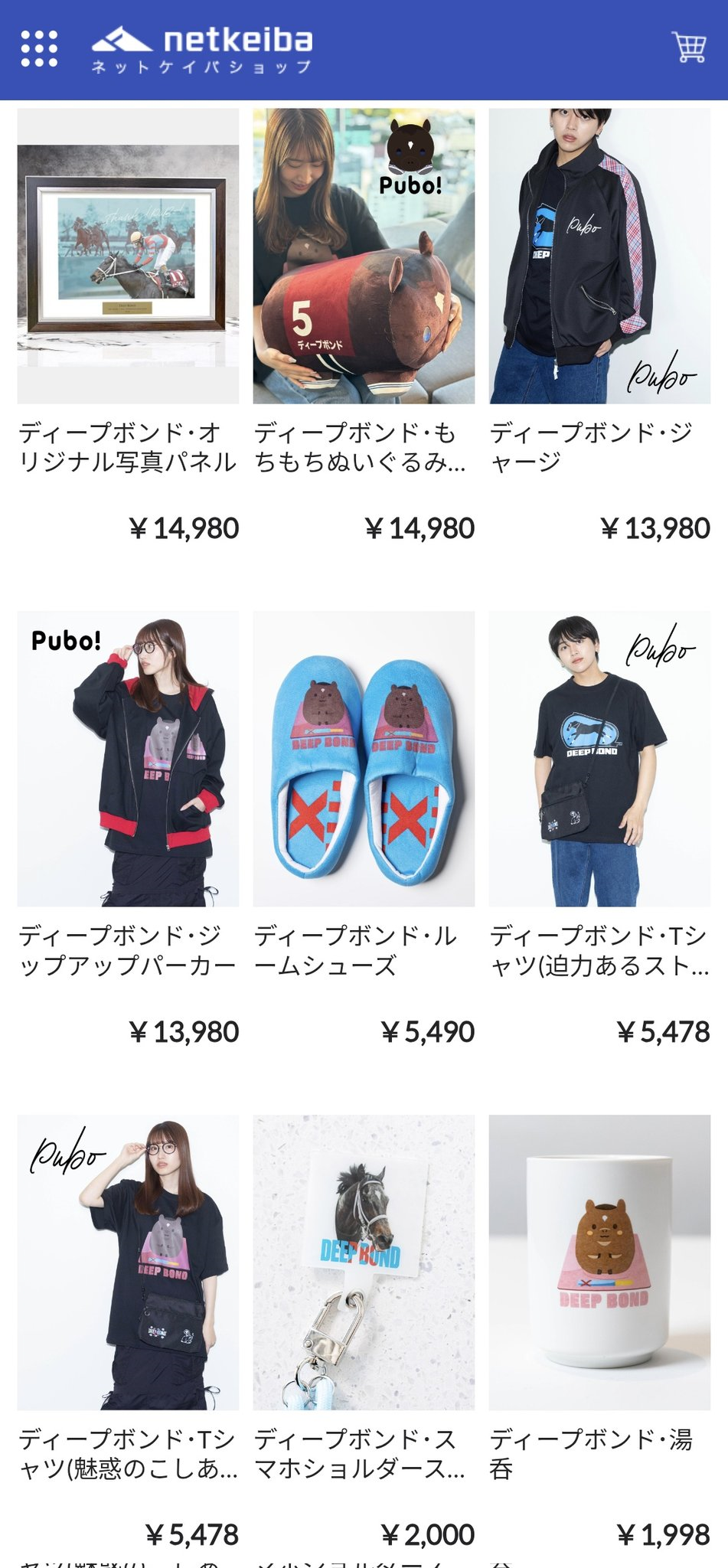
Task: View the ディープボンド・もちもちぬいぐるみ item
Action: point(364,256)
